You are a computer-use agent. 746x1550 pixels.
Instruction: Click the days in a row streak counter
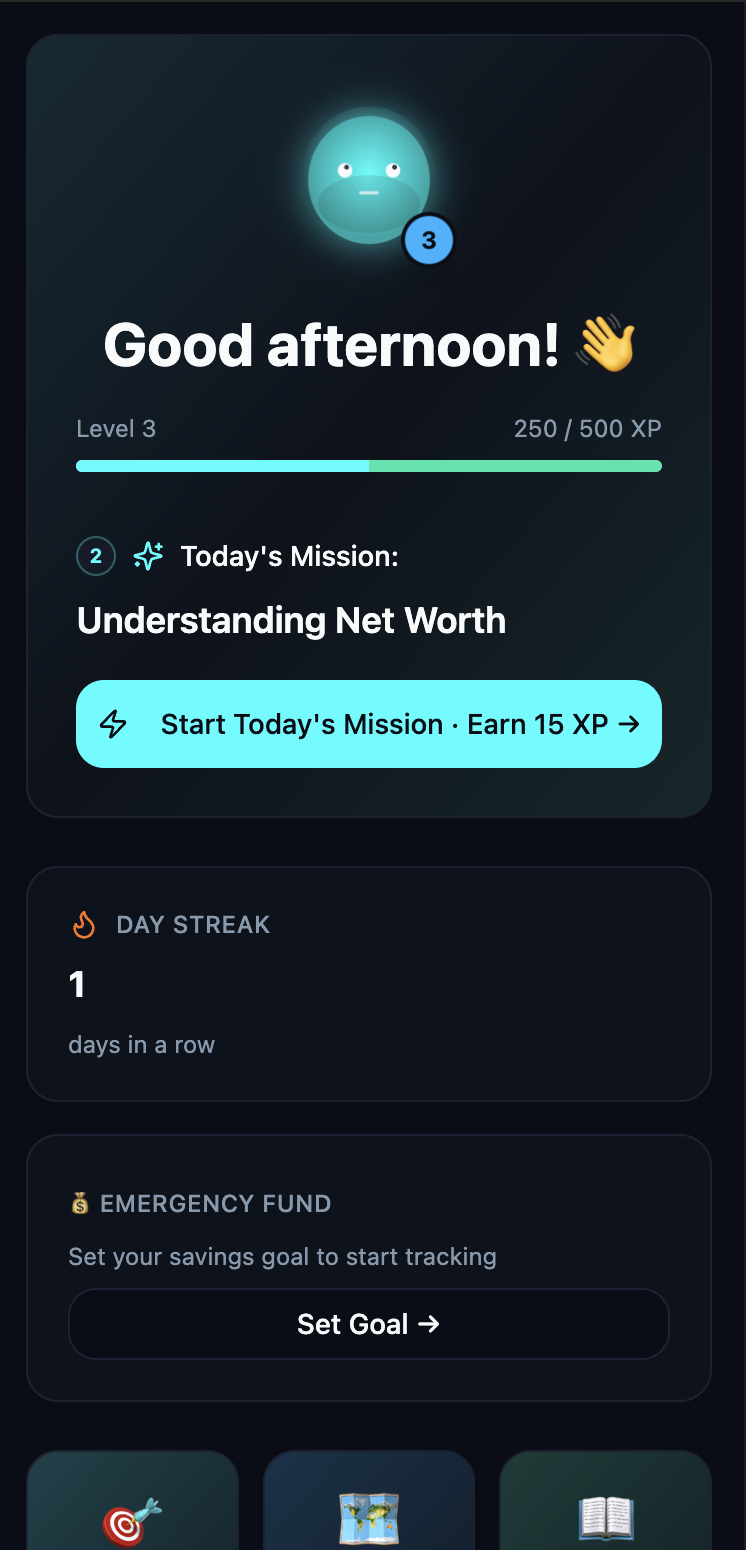click(x=141, y=1044)
